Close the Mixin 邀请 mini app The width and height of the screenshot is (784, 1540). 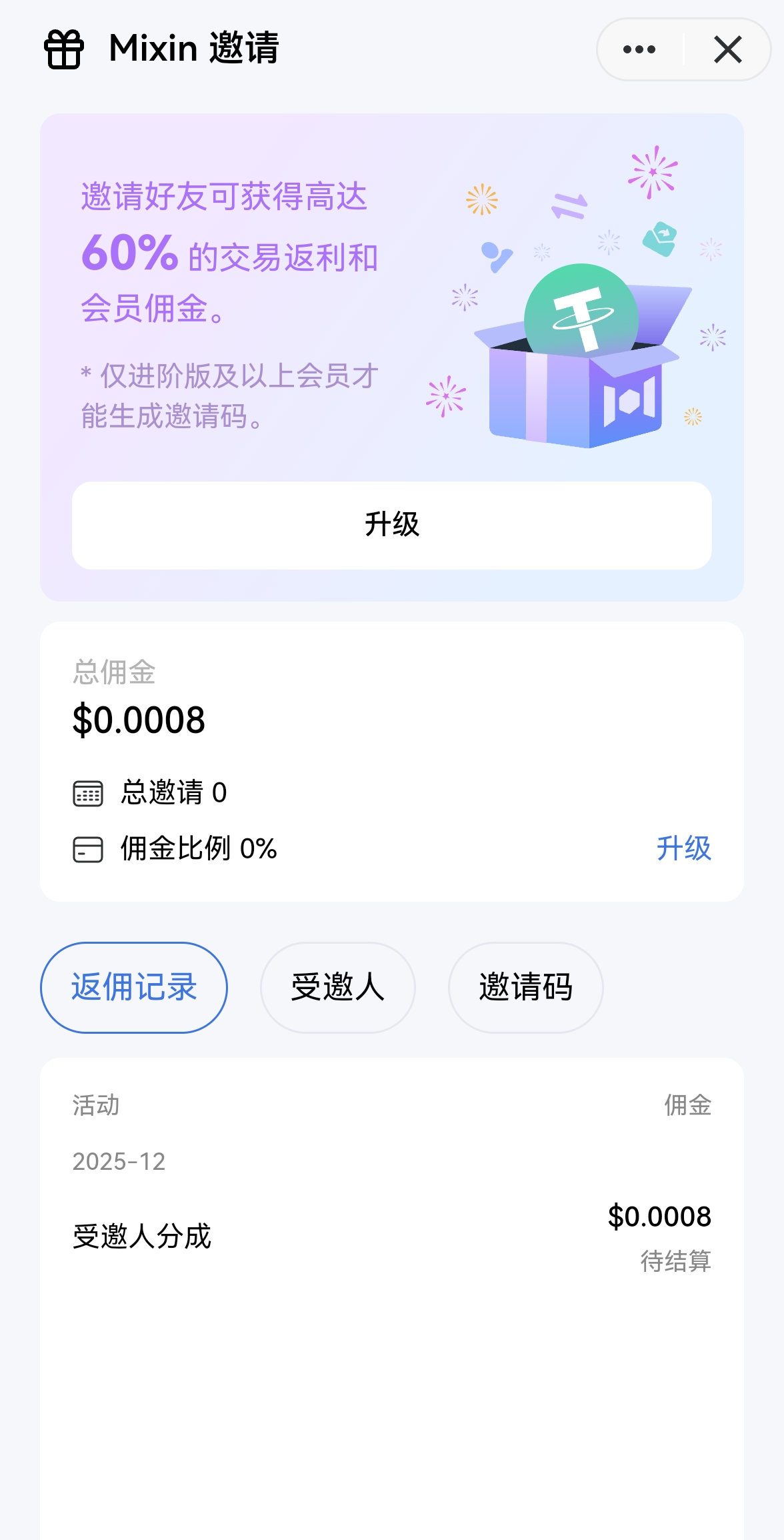pos(727,49)
